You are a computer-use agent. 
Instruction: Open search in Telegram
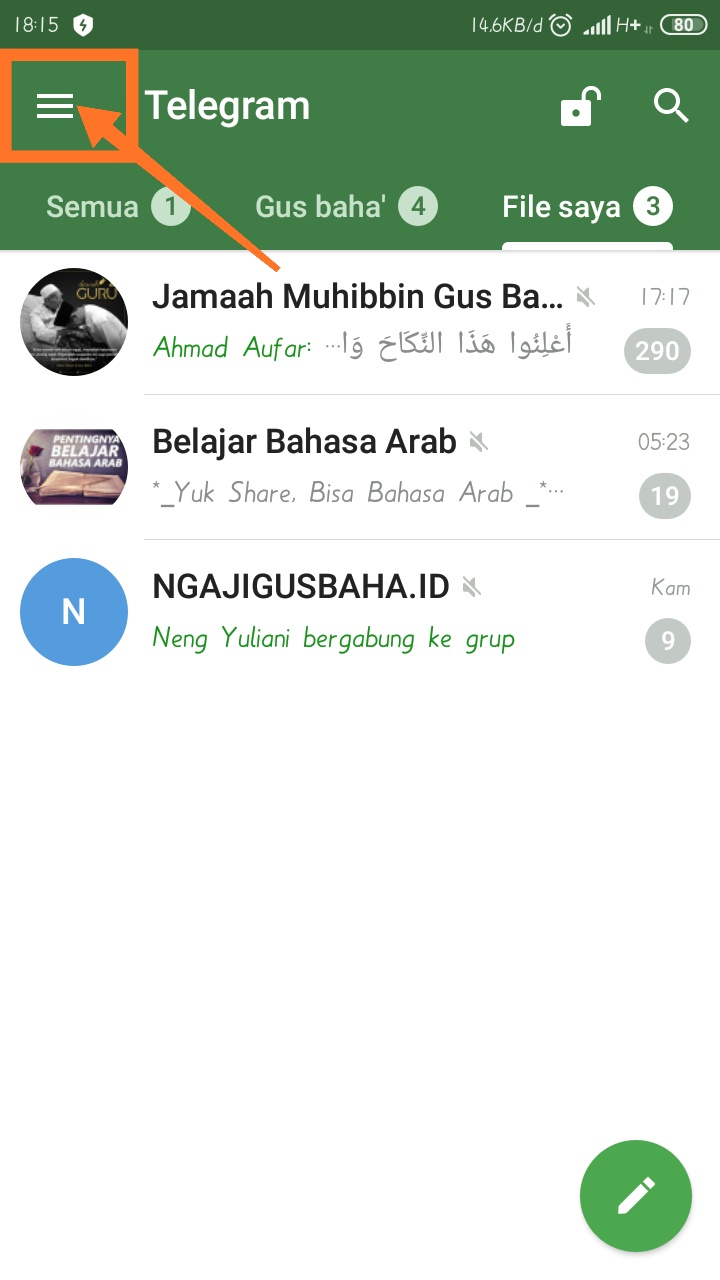click(x=671, y=106)
